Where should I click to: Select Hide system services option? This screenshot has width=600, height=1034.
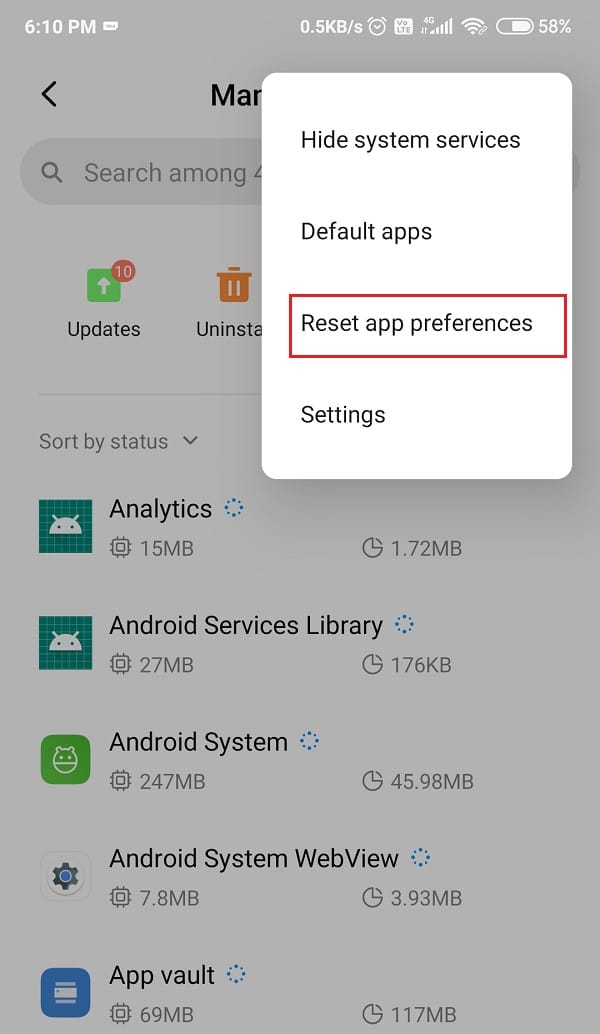(410, 140)
